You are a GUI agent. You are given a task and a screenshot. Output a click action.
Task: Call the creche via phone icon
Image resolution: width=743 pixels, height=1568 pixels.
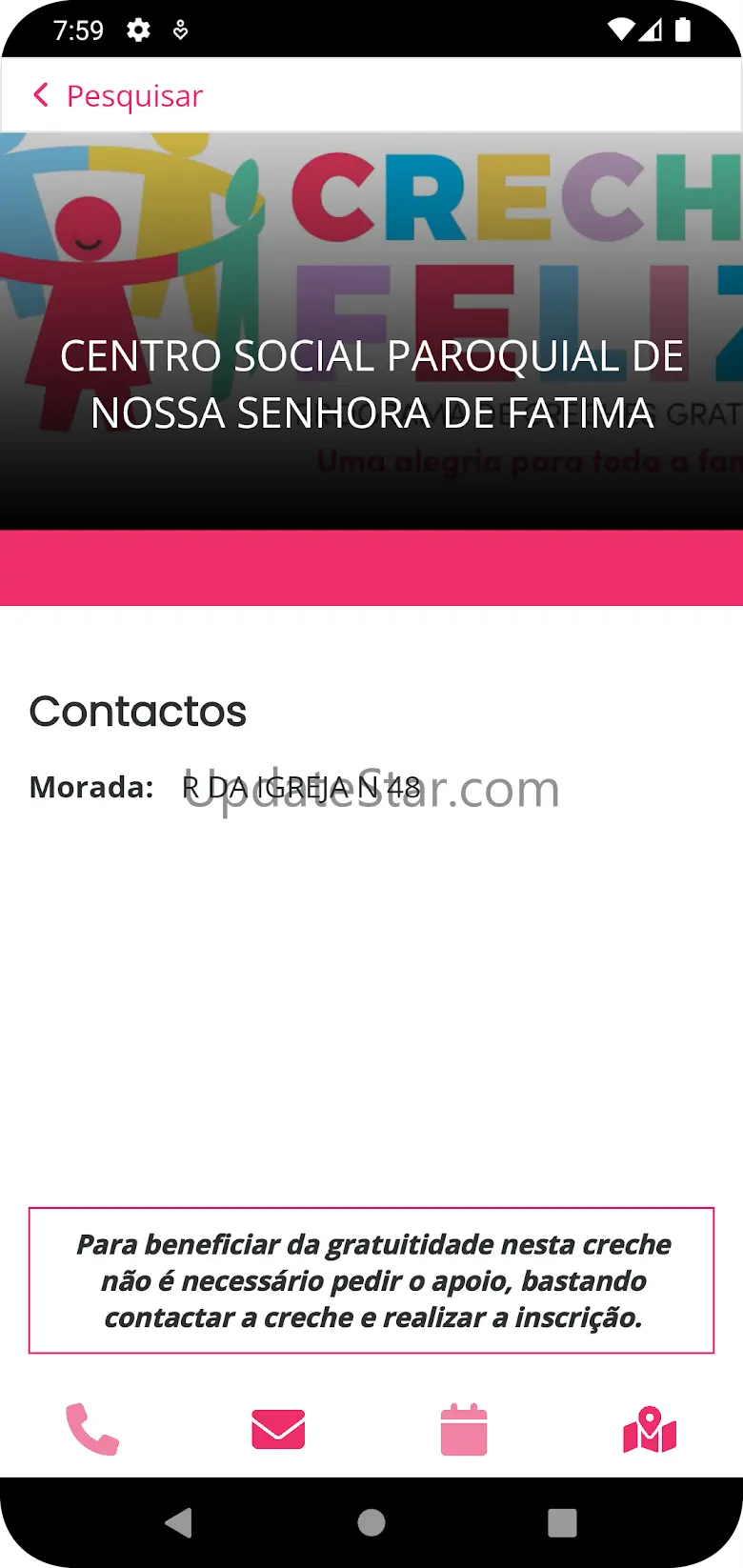point(92,1429)
